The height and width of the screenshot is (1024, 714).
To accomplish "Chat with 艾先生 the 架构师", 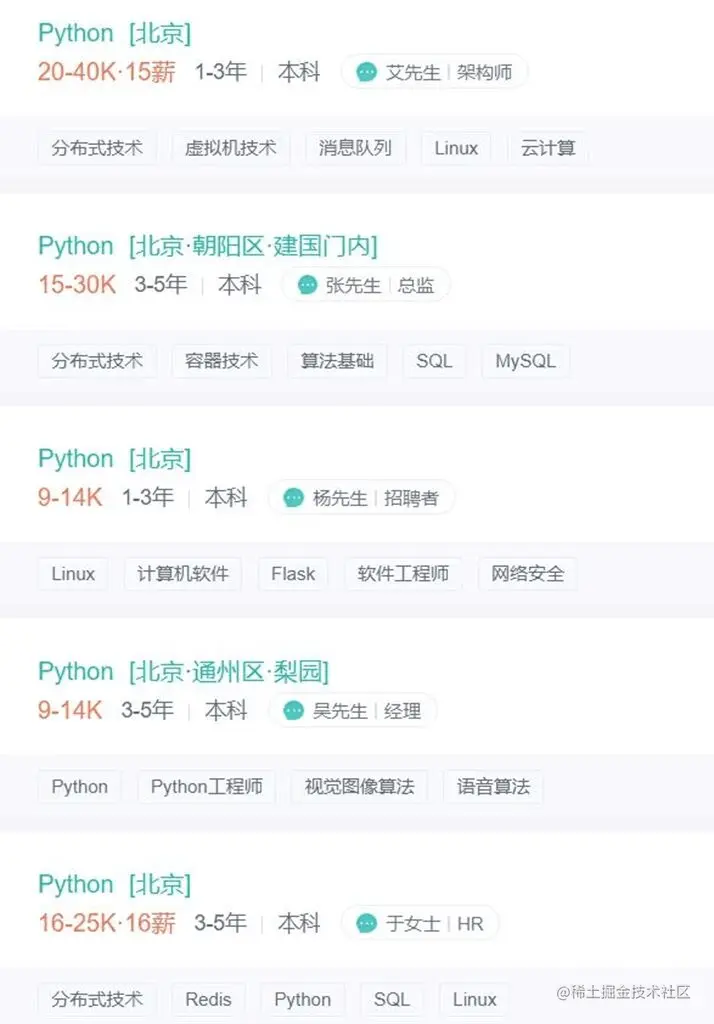I will (x=435, y=72).
